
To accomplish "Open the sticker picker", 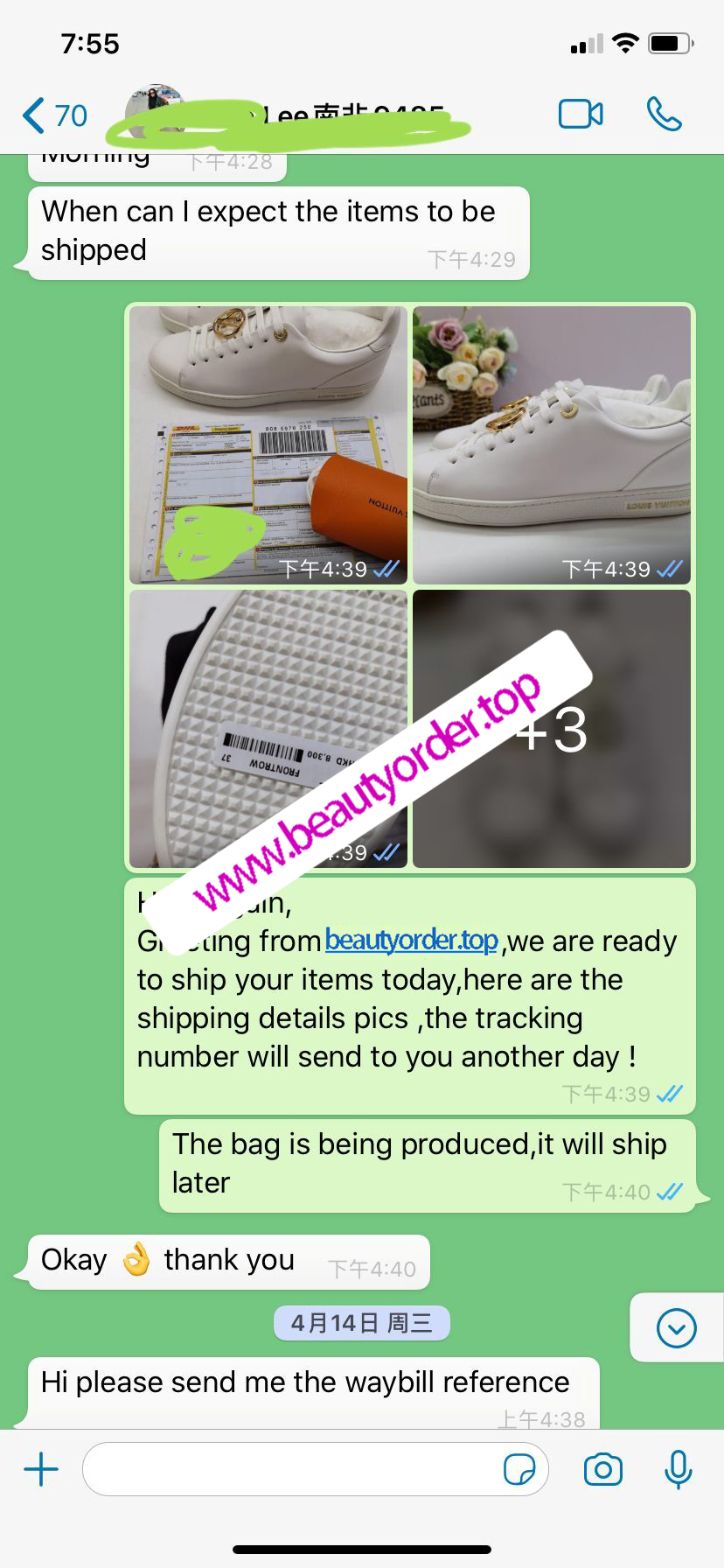I will coord(519,1469).
